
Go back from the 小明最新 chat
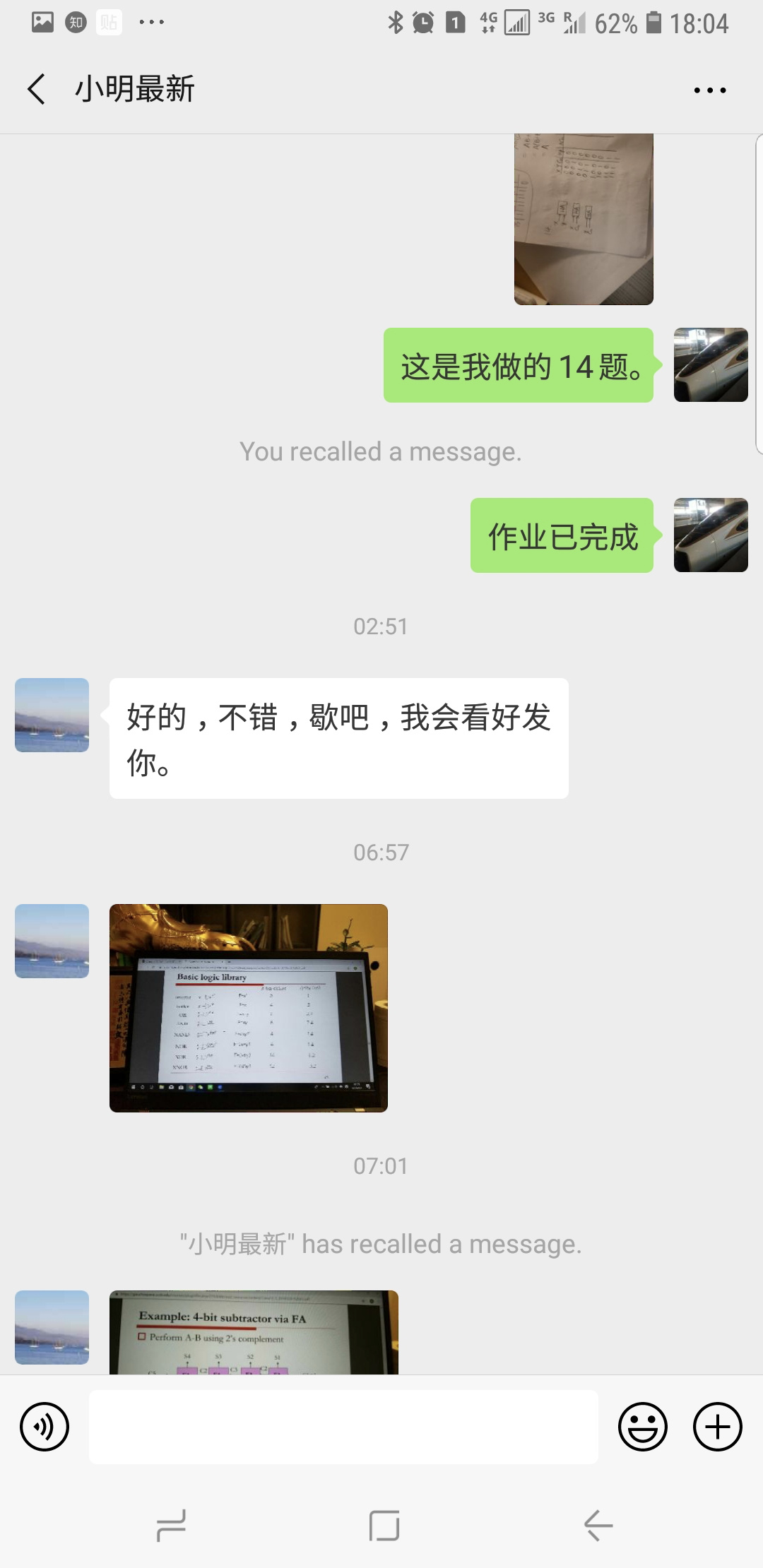(37, 90)
